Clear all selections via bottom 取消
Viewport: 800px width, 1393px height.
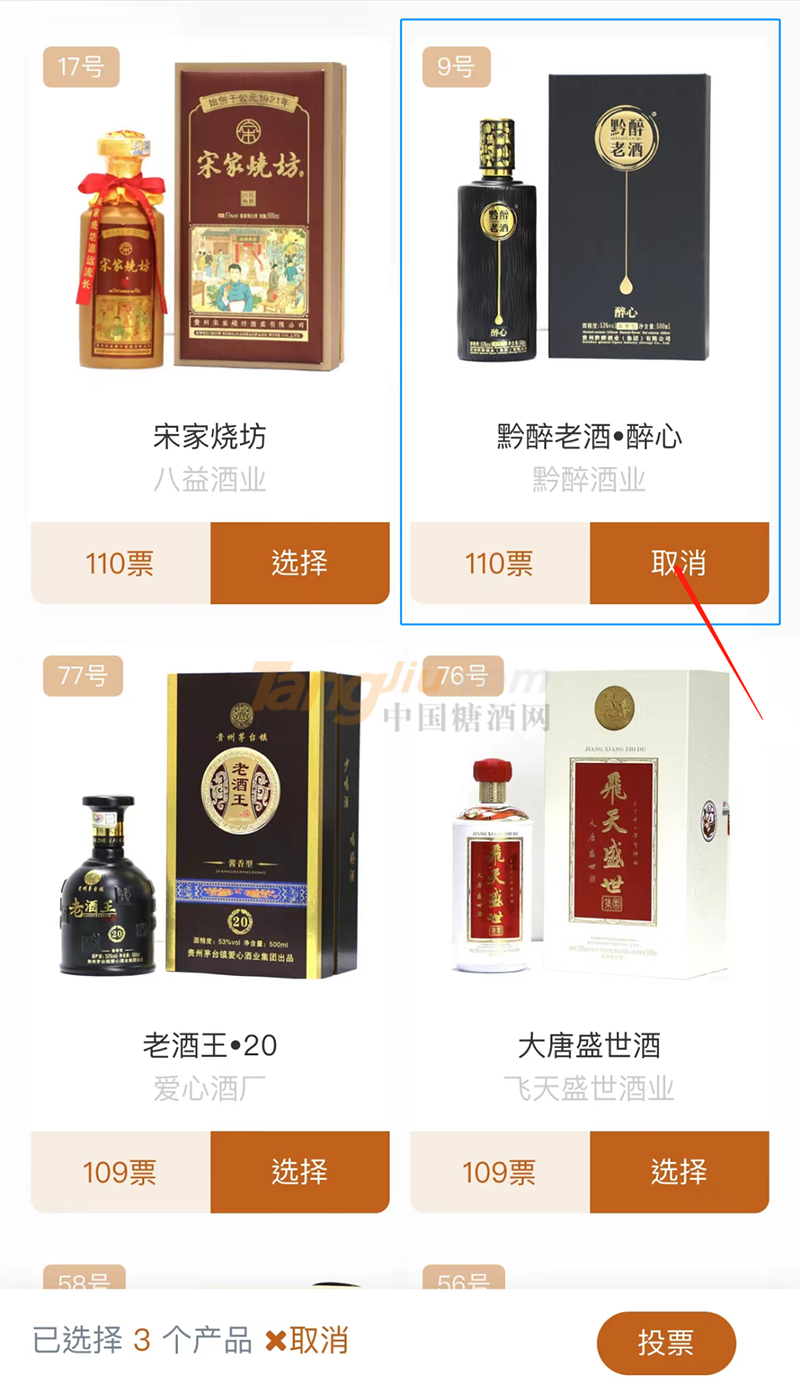point(308,1340)
